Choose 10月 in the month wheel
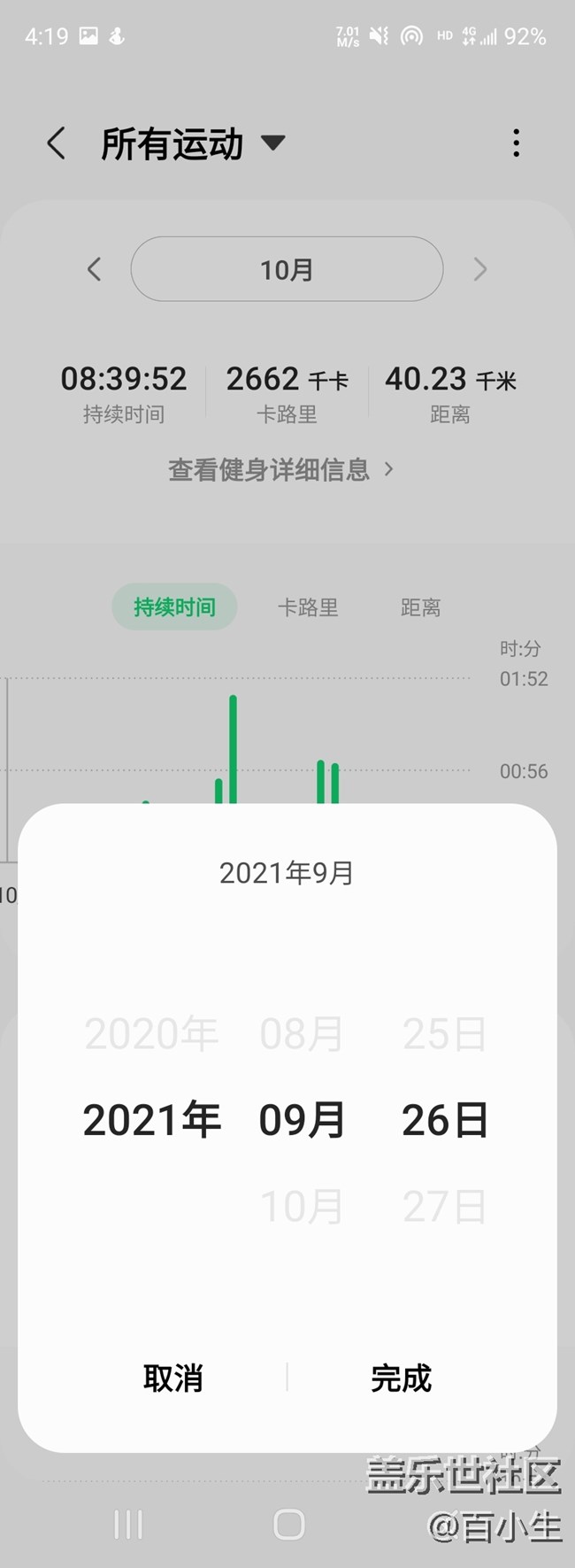This screenshot has height=1568, width=575. (301, 1206)
